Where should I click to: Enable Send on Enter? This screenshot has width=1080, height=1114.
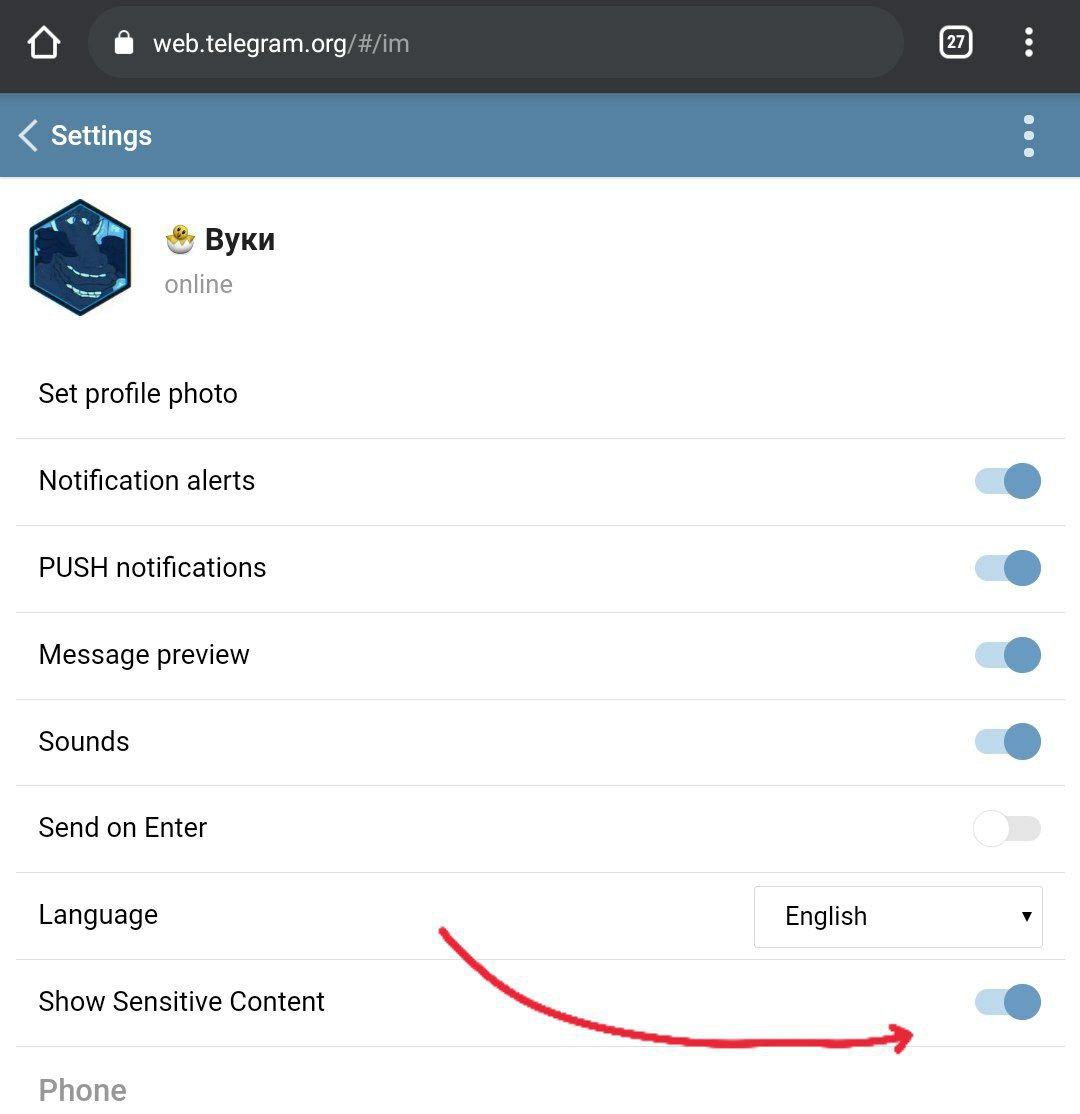pos(1006,828)
